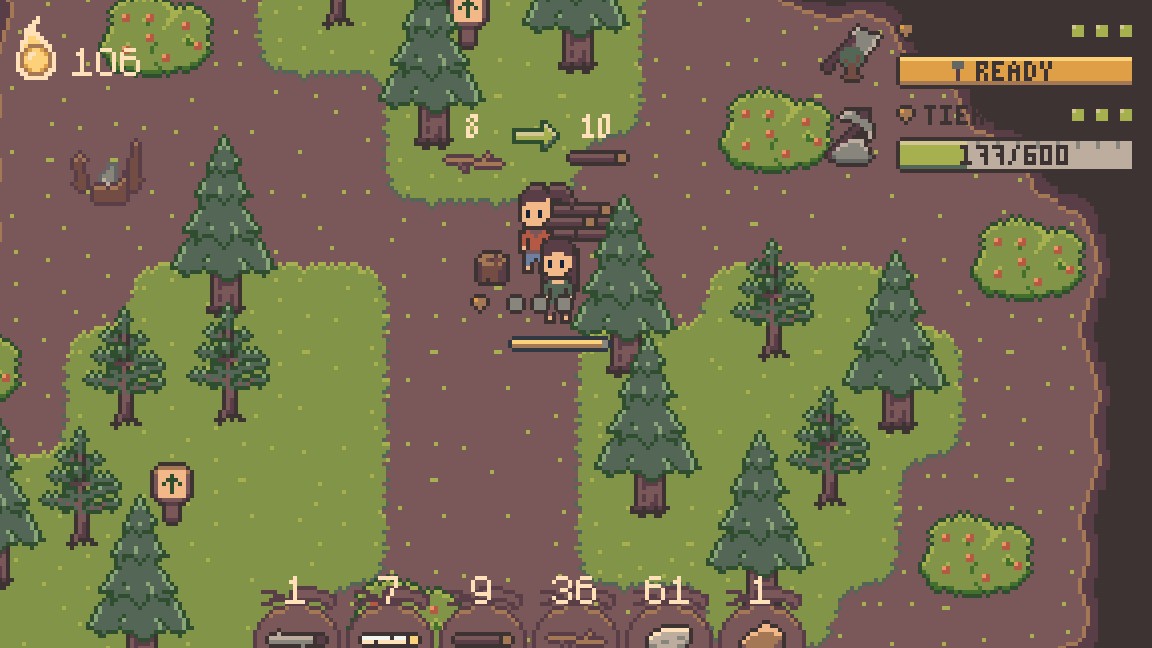1152x648 pixels.
Task: Select the pickaxe tool icon
Action: click(x=852, y=137)
